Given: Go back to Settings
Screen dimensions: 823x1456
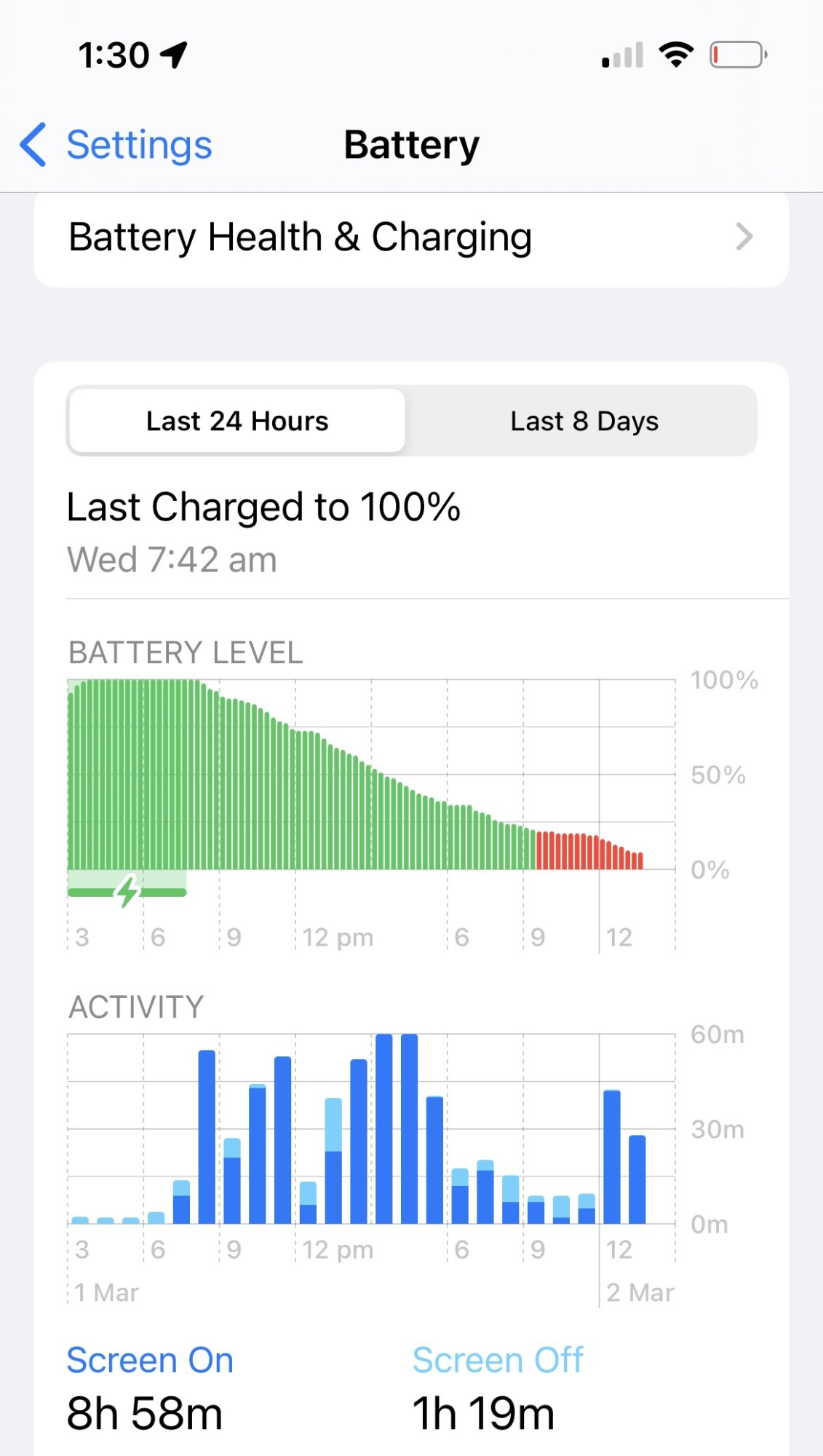Looking at the screenshot, I should coord(116,145).
